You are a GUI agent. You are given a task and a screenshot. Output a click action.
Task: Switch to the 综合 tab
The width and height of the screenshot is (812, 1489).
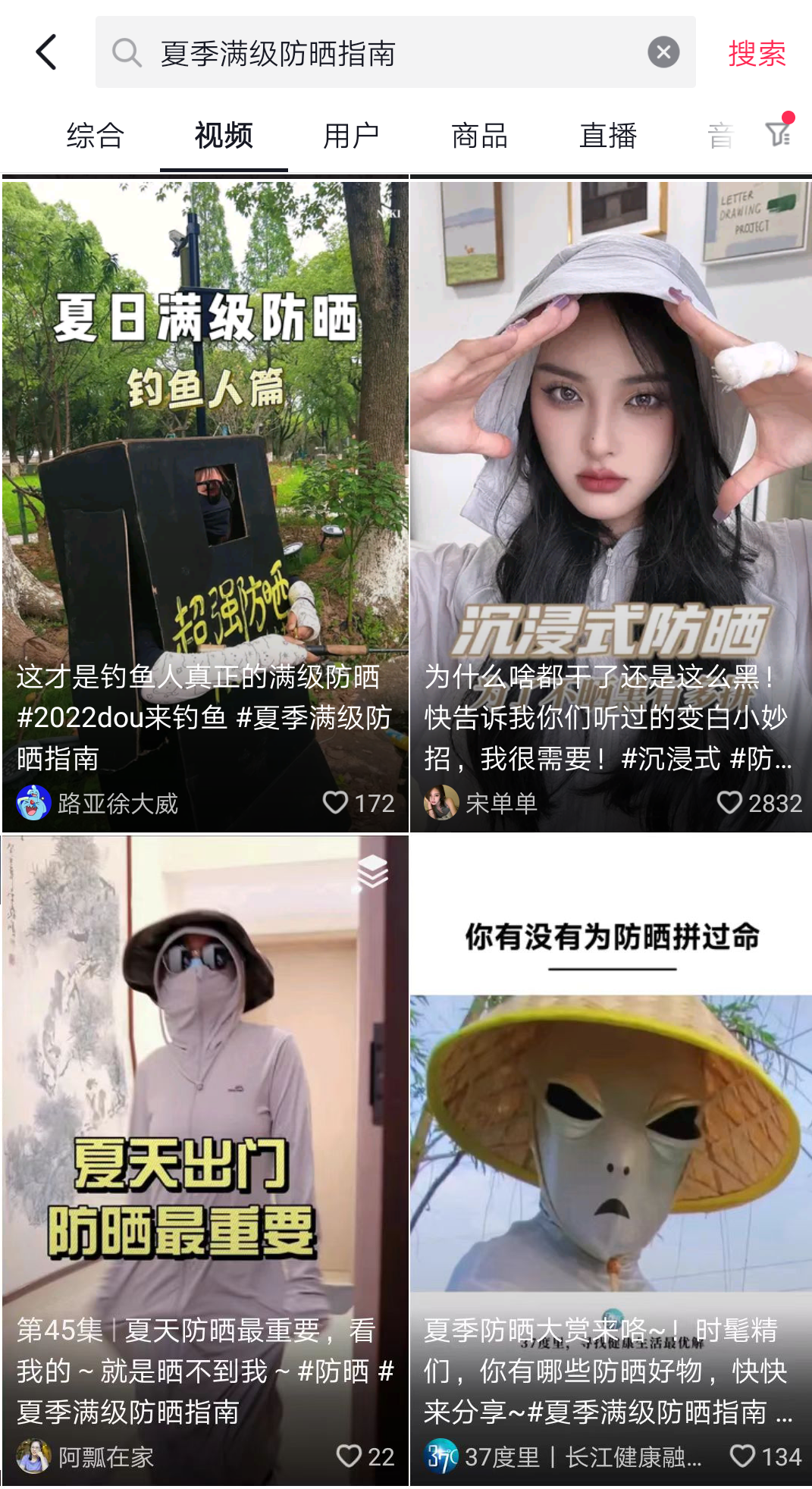[95, 136]
